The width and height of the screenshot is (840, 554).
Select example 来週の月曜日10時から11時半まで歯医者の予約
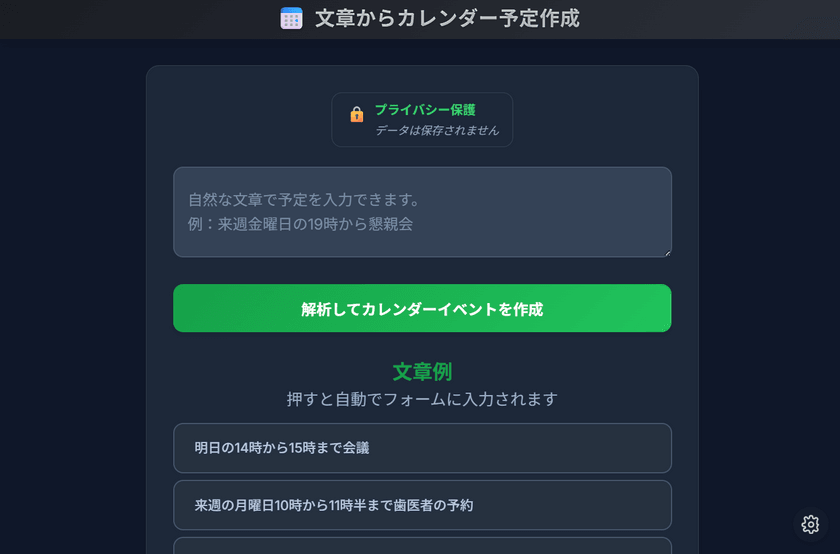(x=422, y=505)
